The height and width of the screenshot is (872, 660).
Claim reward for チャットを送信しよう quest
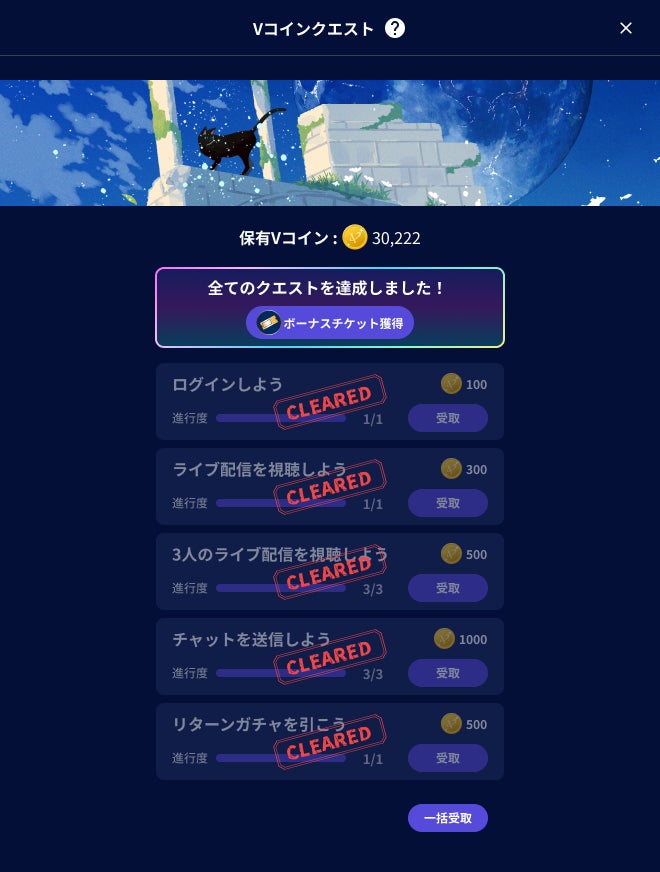(447, 673)
